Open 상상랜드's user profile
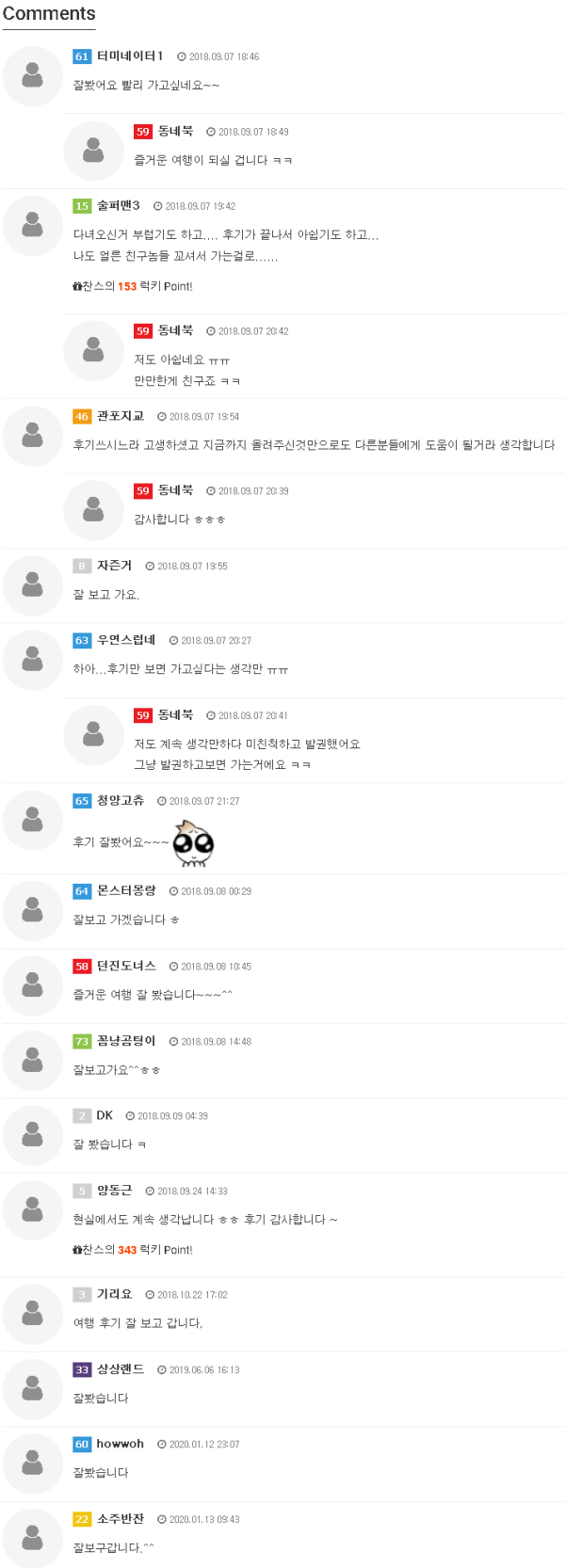This screenshot has width=565, height=1568. pyautogui.click(x=121, y=1369)
